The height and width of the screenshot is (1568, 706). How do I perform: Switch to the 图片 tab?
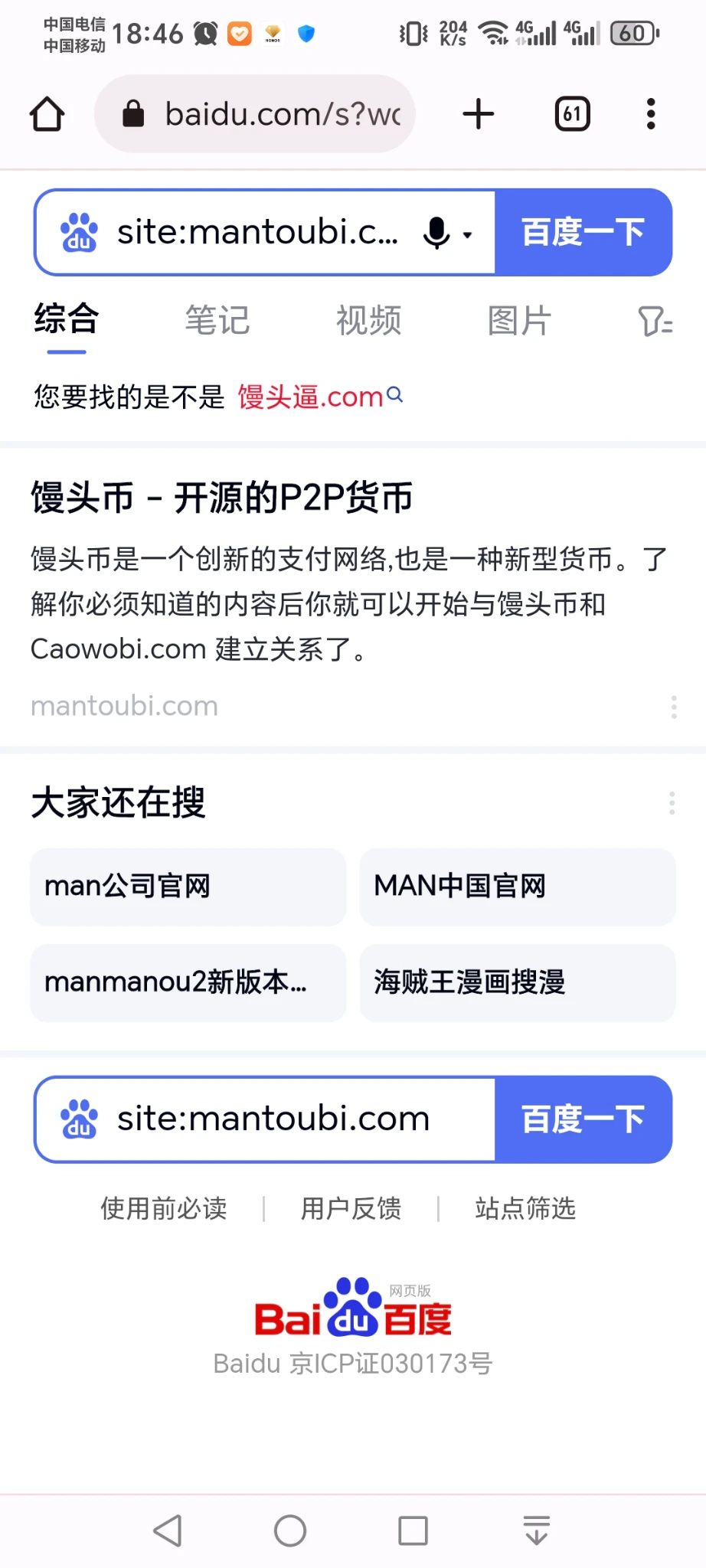(519, 320)
